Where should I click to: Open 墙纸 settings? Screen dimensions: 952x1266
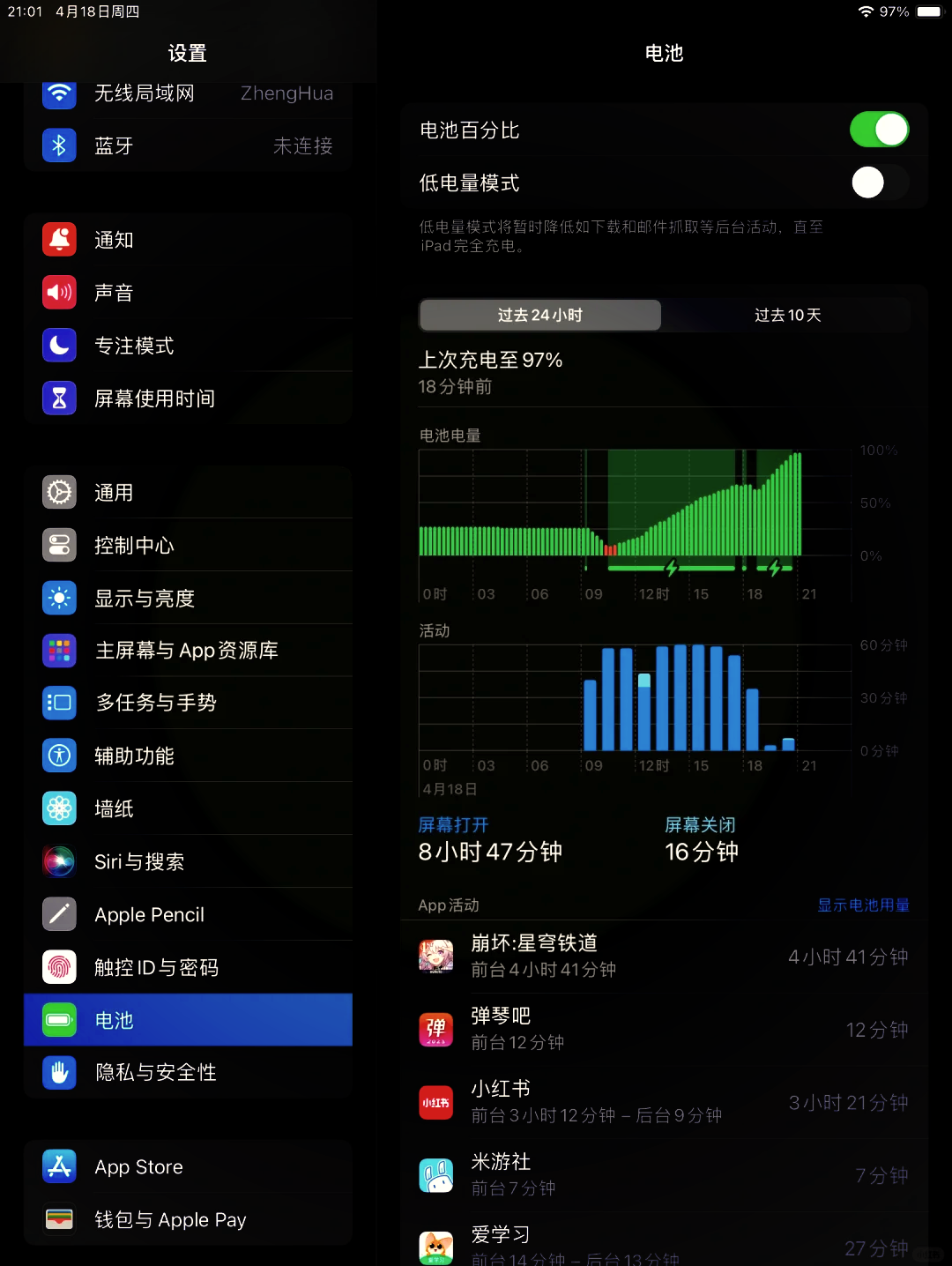[x=188, y=808]
